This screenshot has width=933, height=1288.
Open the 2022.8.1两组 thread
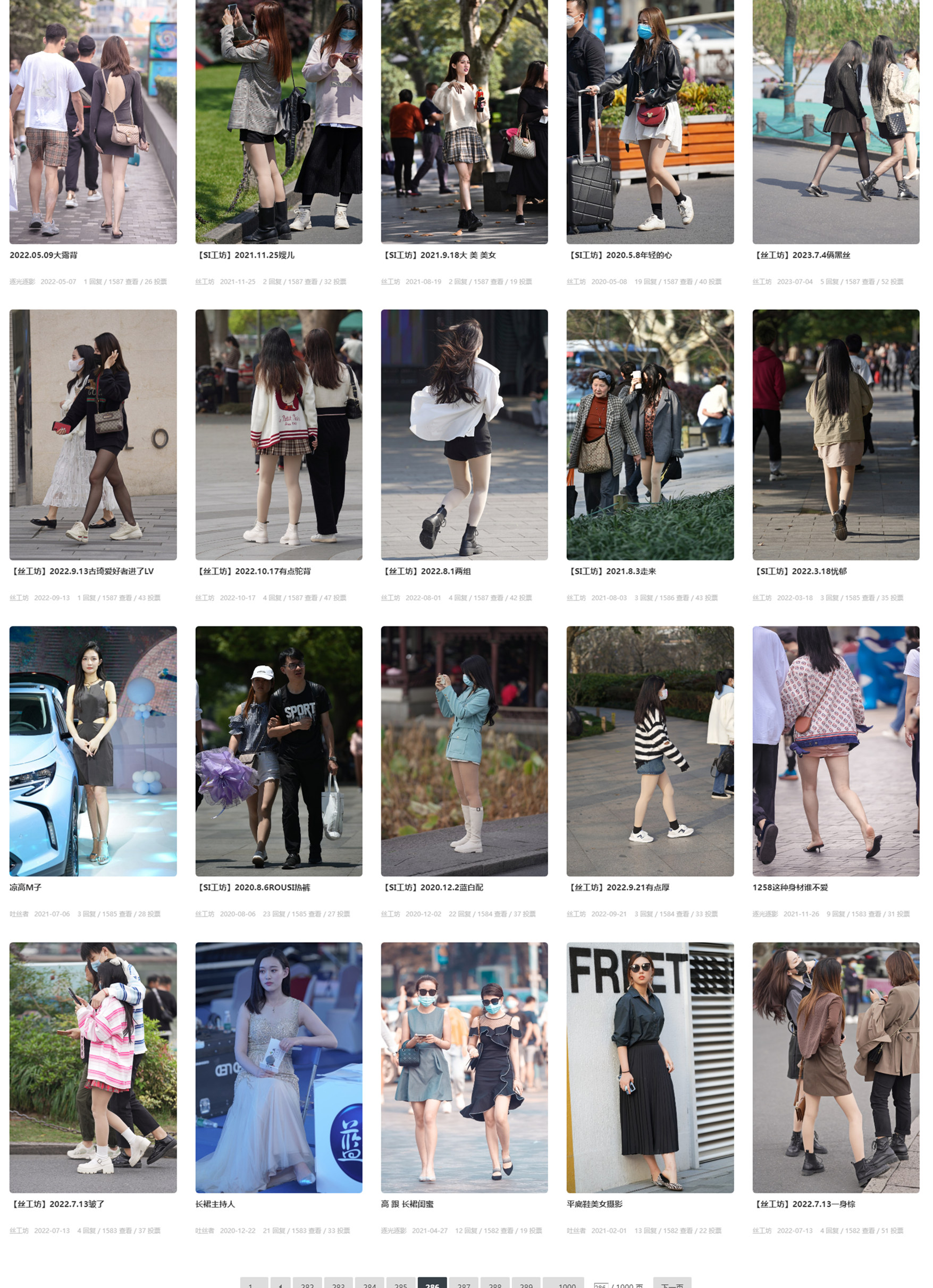coord(426,571)
